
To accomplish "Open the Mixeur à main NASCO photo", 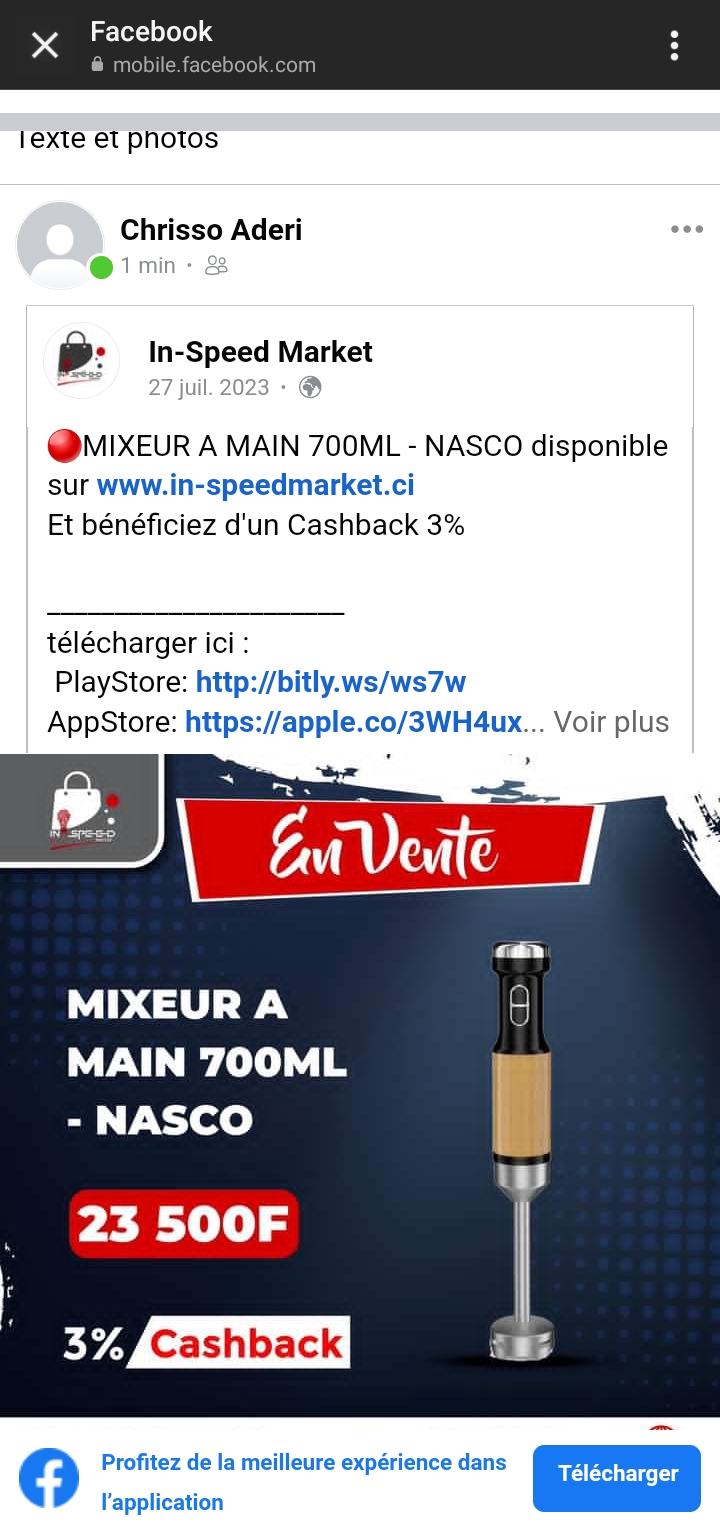I will click(x=360, y=1085).
